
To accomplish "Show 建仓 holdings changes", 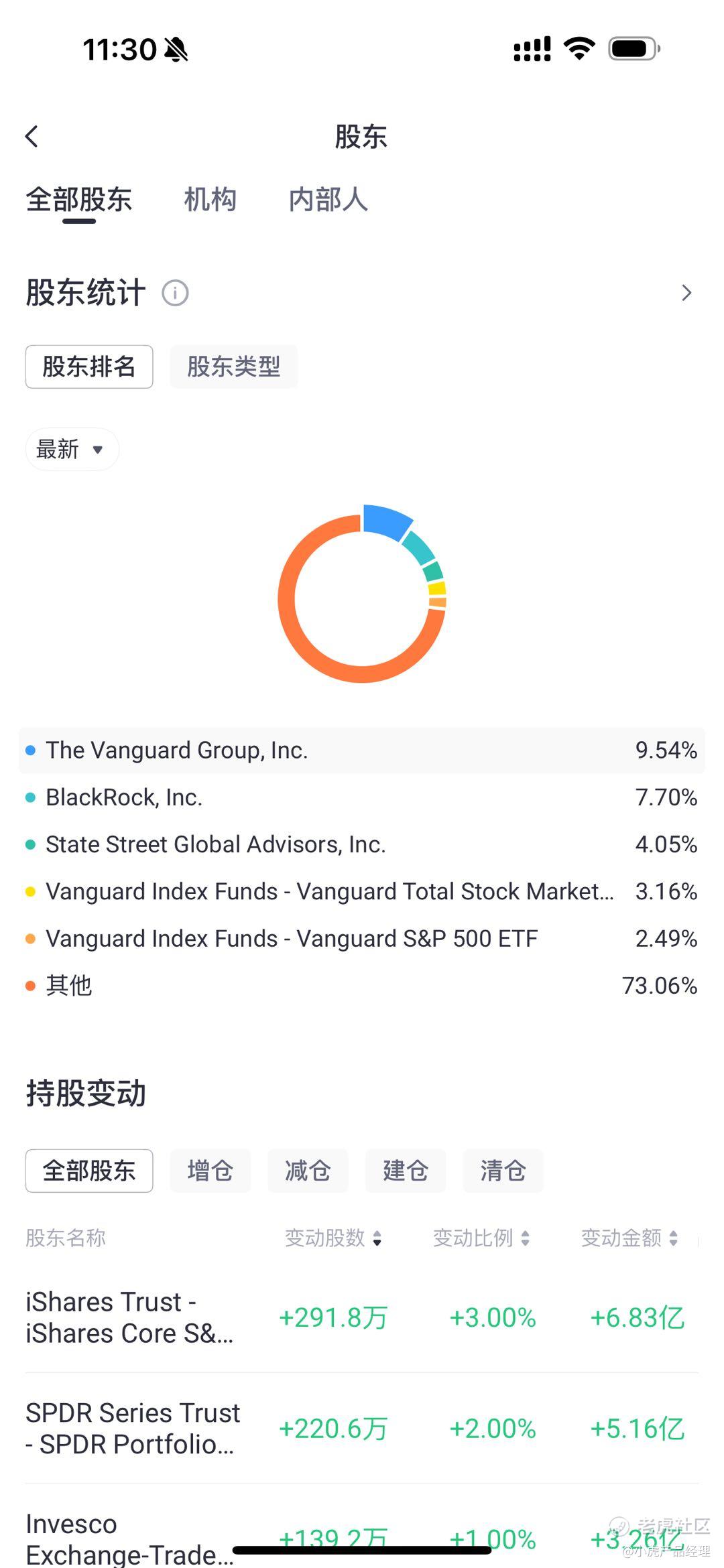I will tap(405, 1171).
